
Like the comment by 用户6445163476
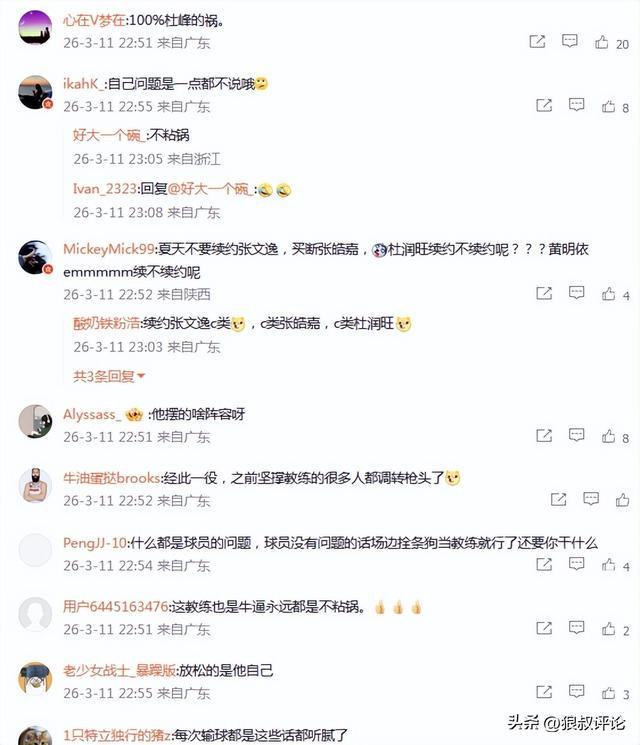[607, 629]
